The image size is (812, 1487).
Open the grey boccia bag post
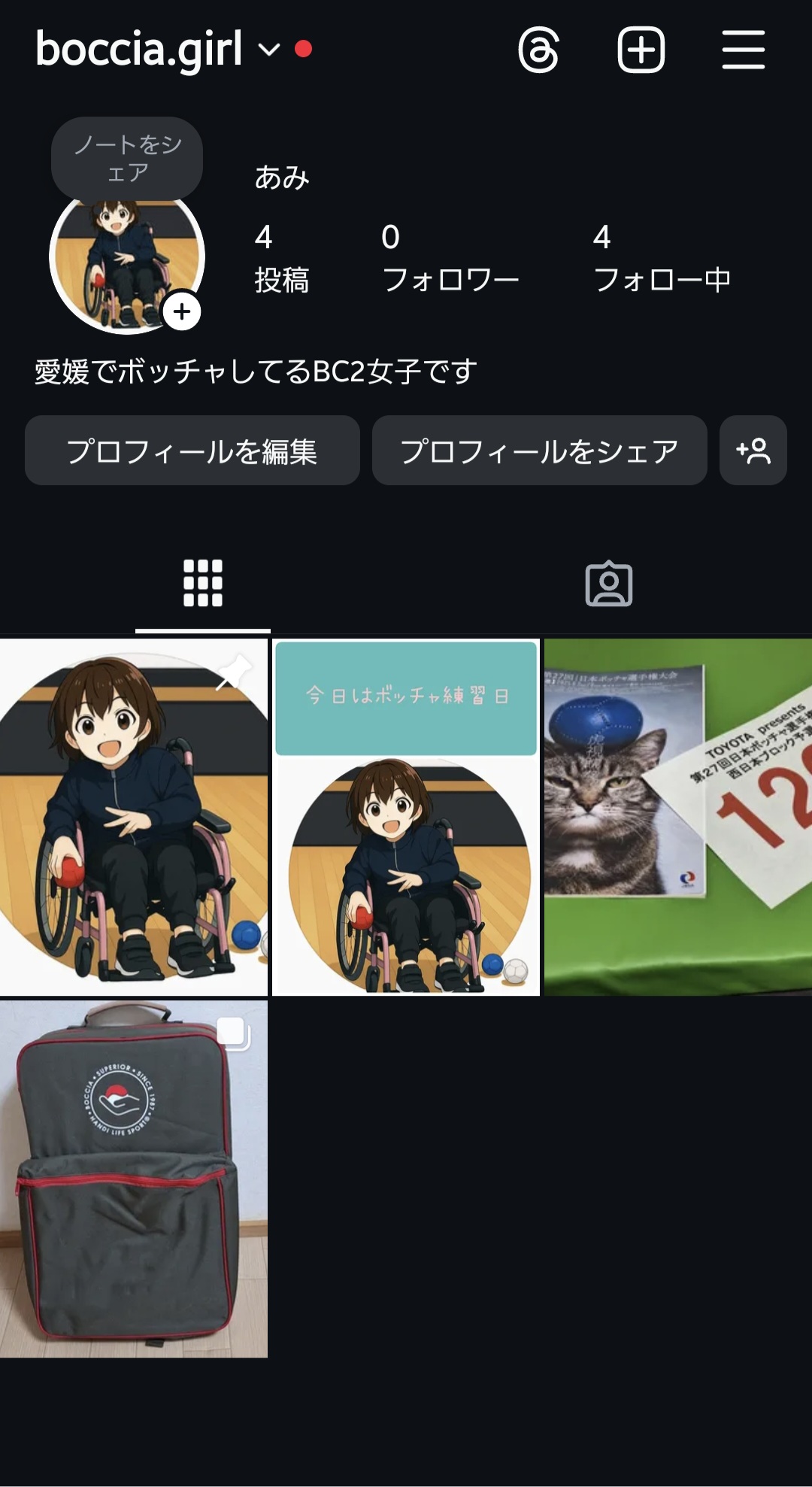coord(134,1179)
